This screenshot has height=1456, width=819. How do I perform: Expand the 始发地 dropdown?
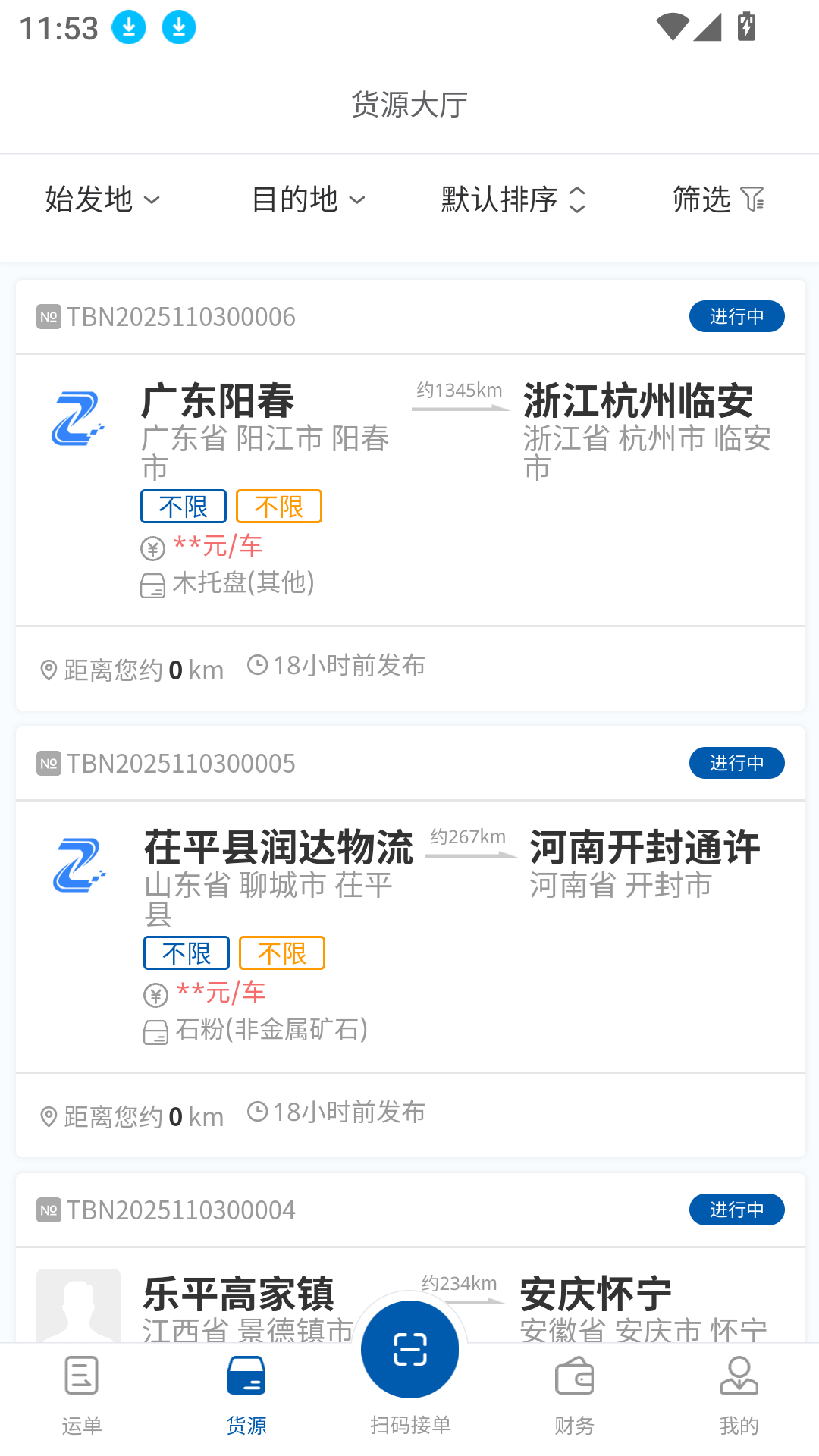coord(99,199)
